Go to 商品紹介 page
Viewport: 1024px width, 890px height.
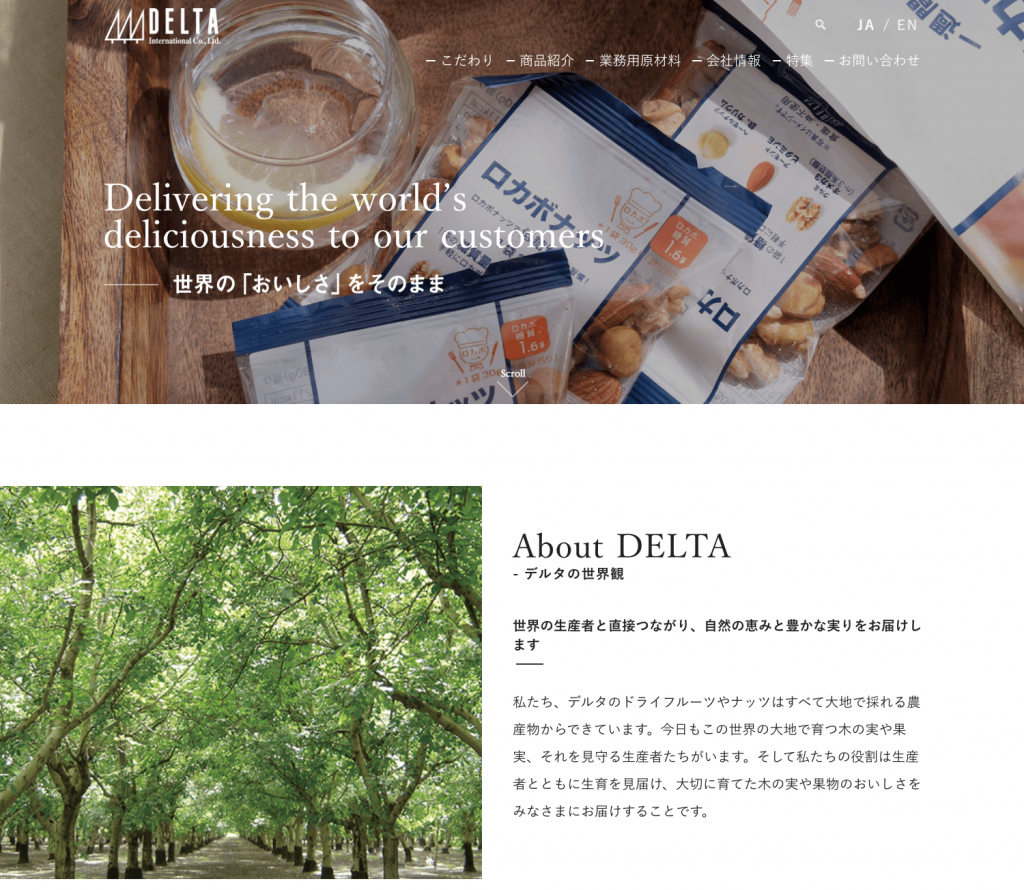point(547,60)
